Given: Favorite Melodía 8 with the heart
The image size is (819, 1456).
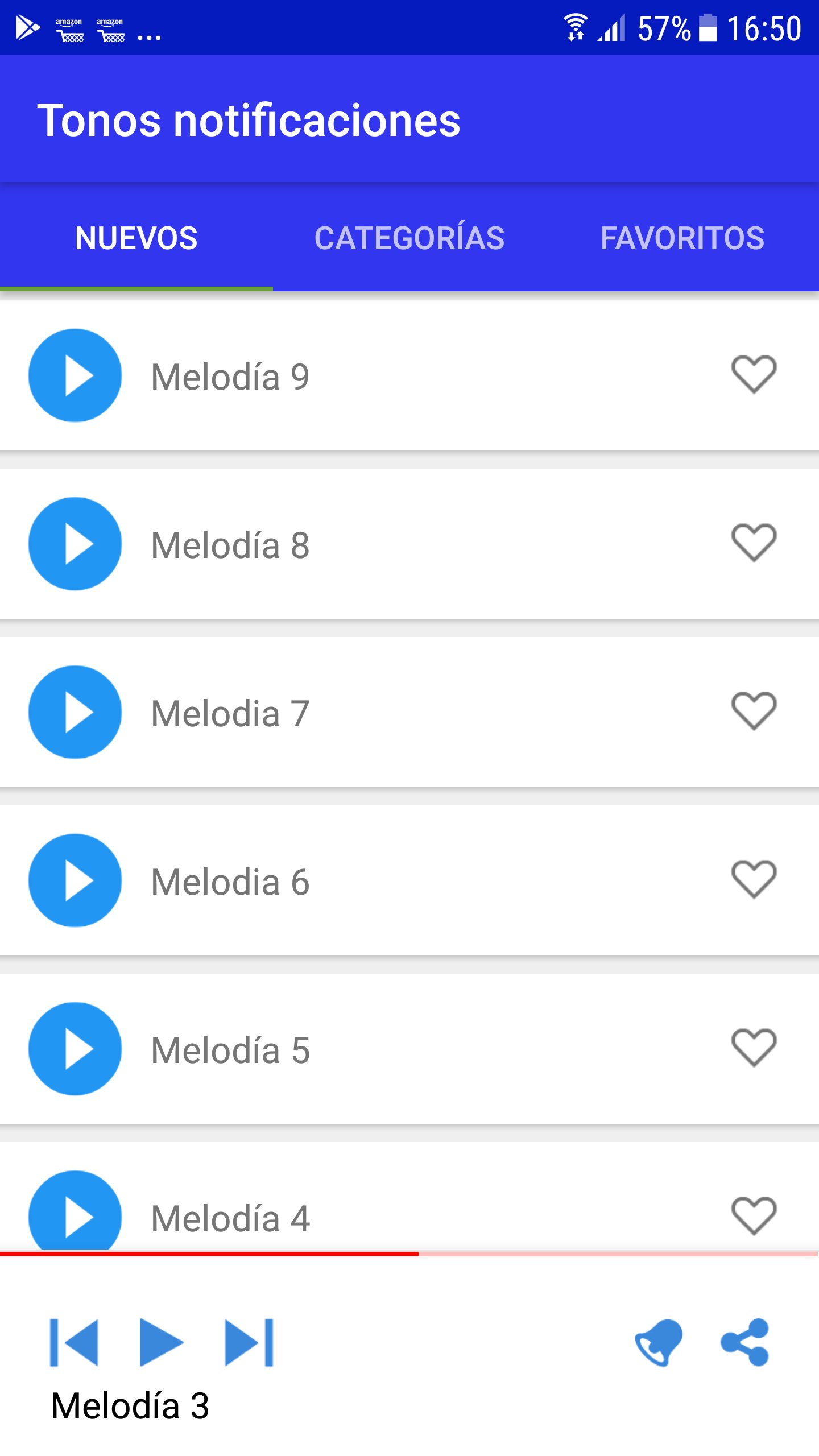Looking at the screenshot, I should (754, 543).
